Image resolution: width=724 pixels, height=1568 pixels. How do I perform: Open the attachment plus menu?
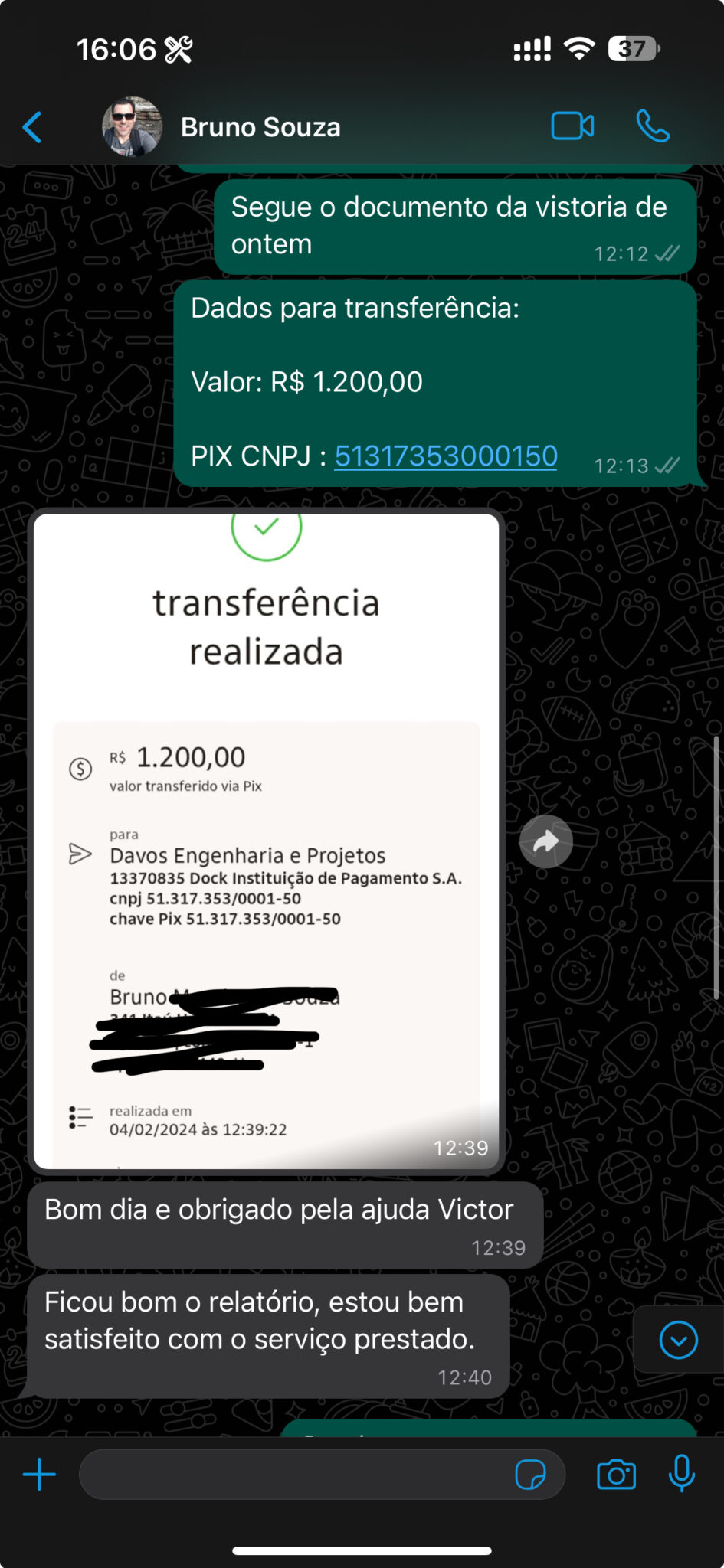pos(39,1474)
